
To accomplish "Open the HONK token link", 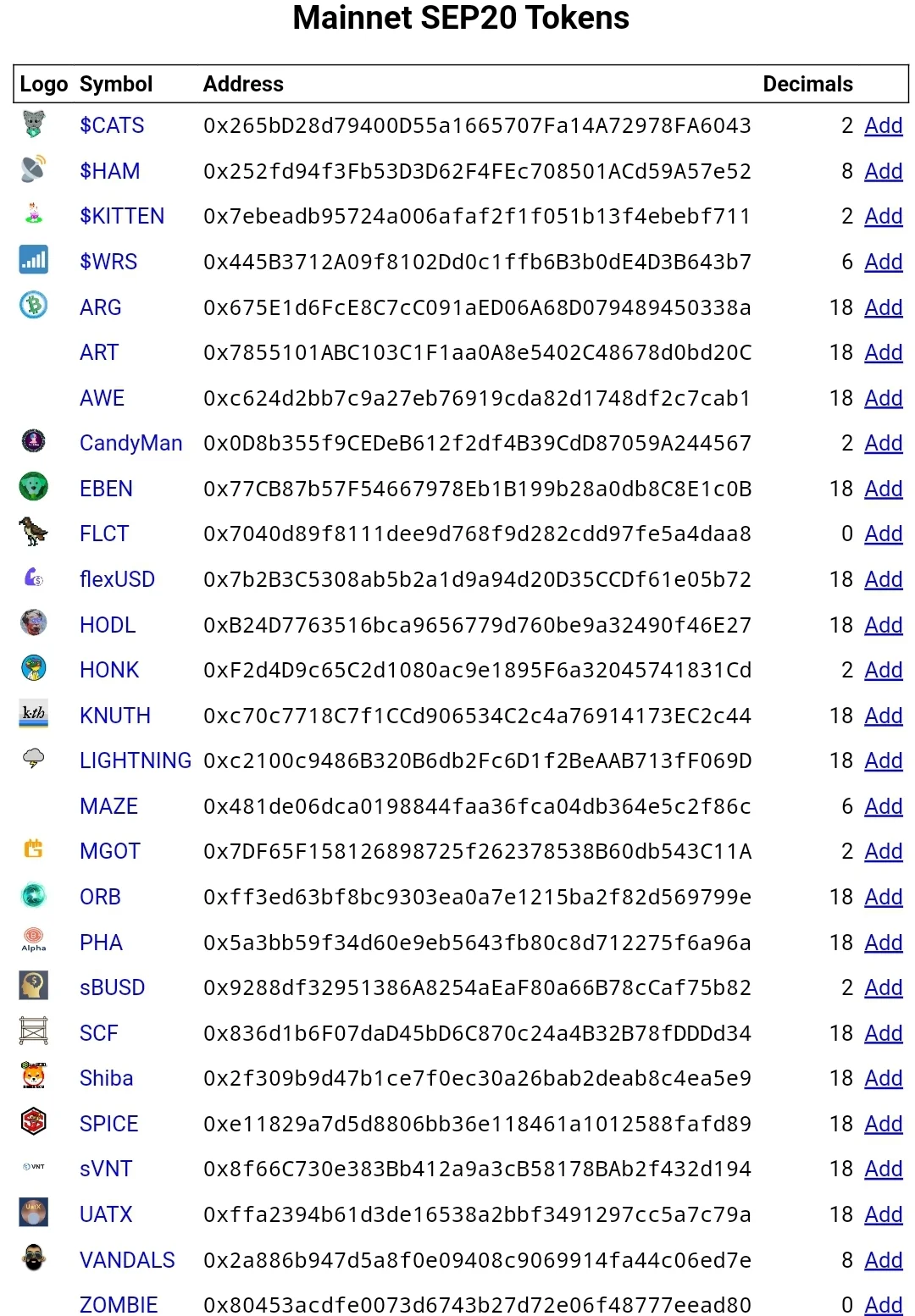I will [x=109, y=670].
